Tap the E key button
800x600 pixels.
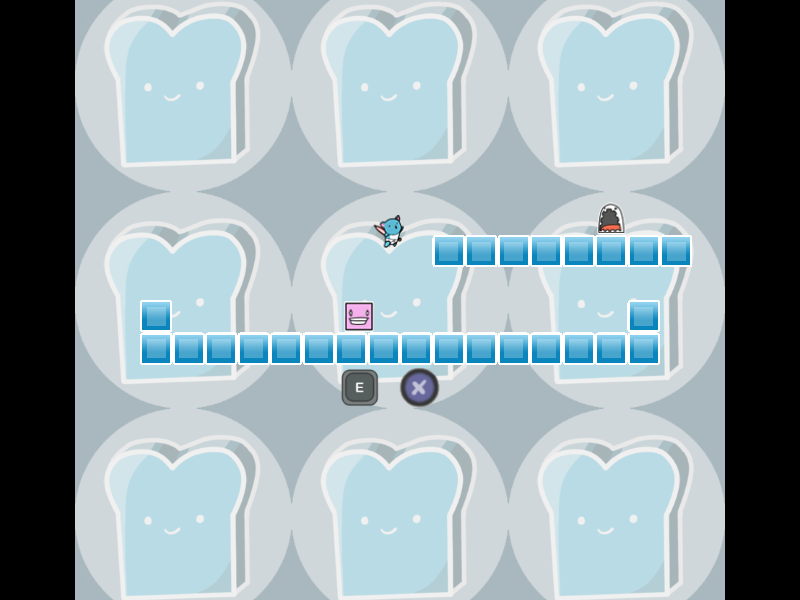pos(360,387)
